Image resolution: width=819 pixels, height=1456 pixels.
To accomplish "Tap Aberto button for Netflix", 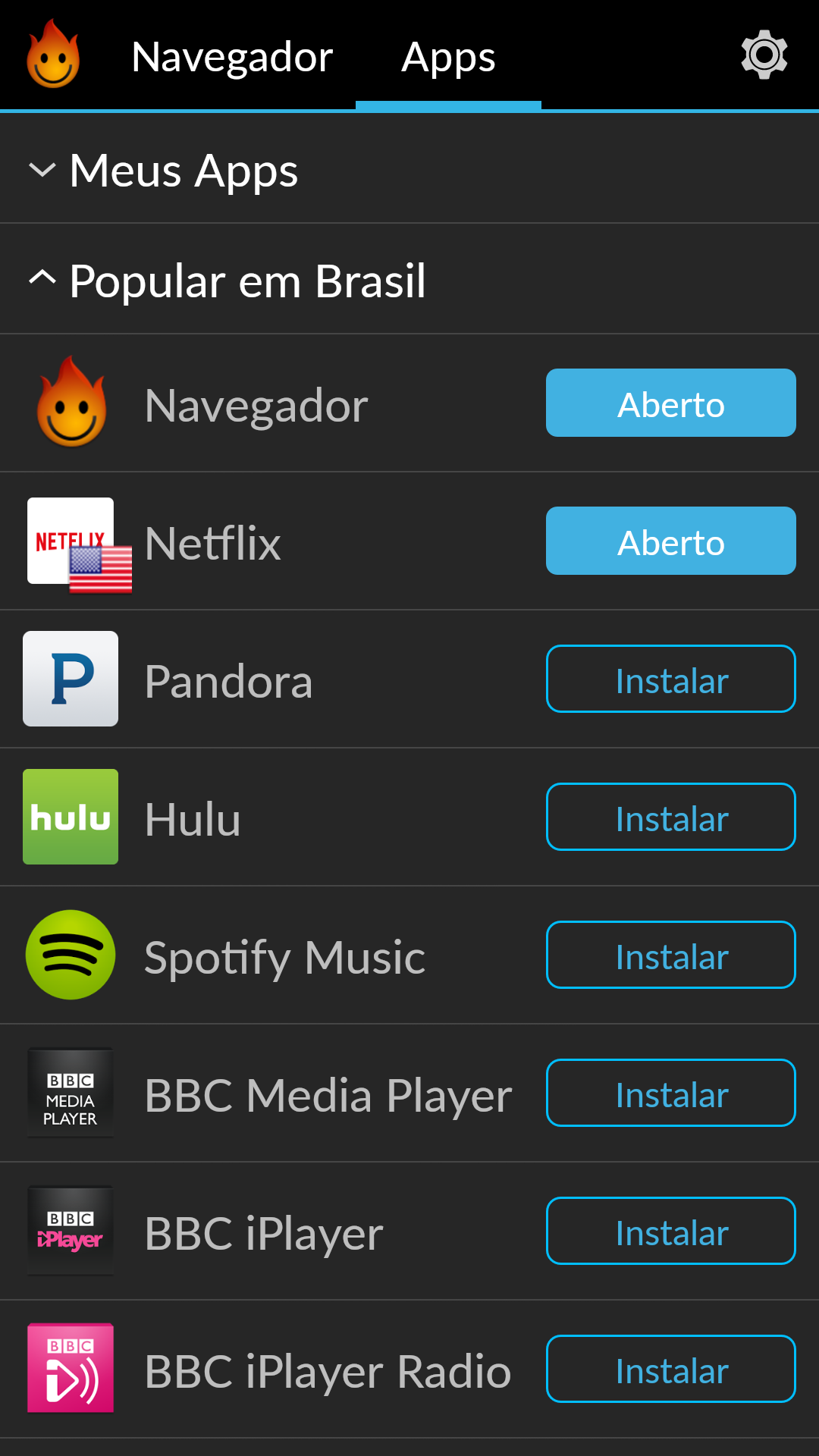I will point(671,541).
